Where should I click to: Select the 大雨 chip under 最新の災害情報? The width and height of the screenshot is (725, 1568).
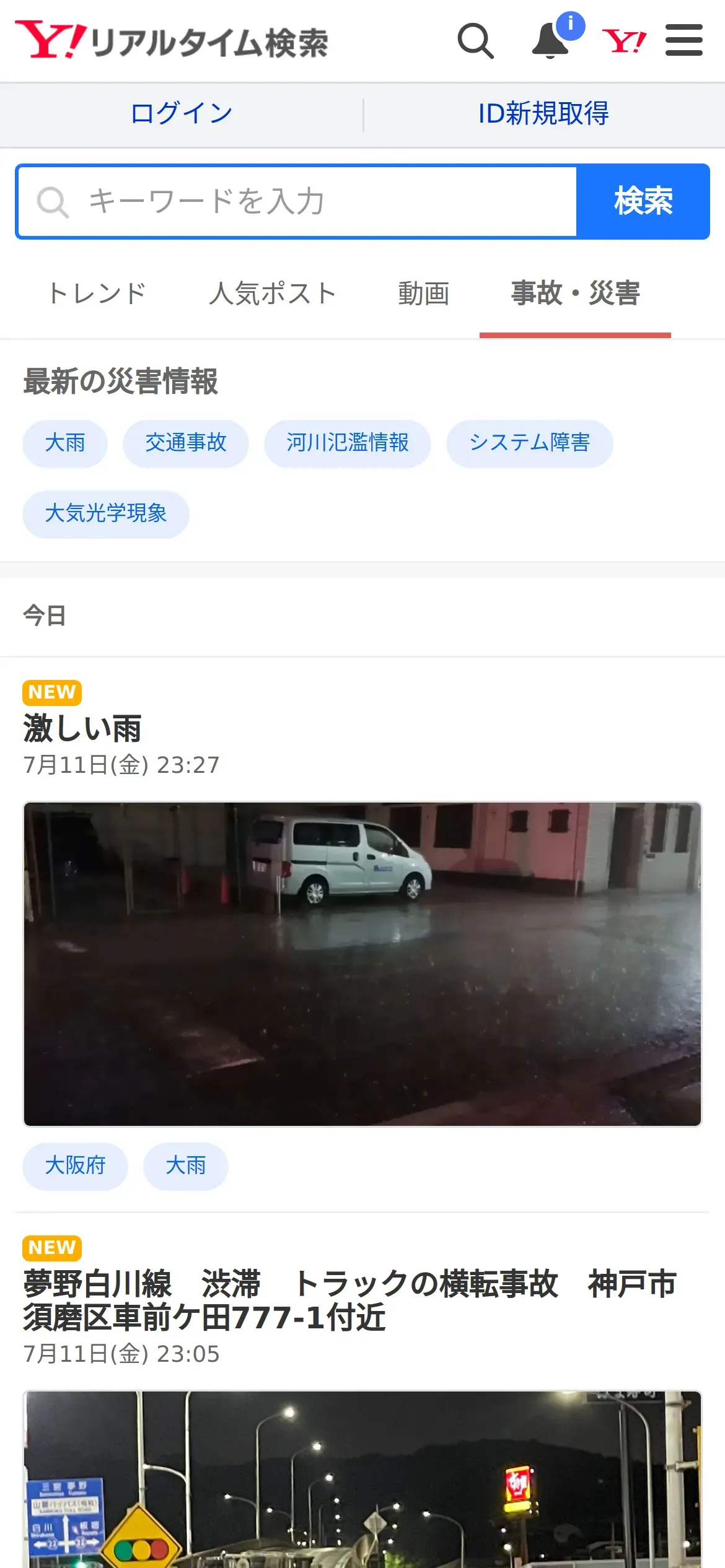(65, 443)
